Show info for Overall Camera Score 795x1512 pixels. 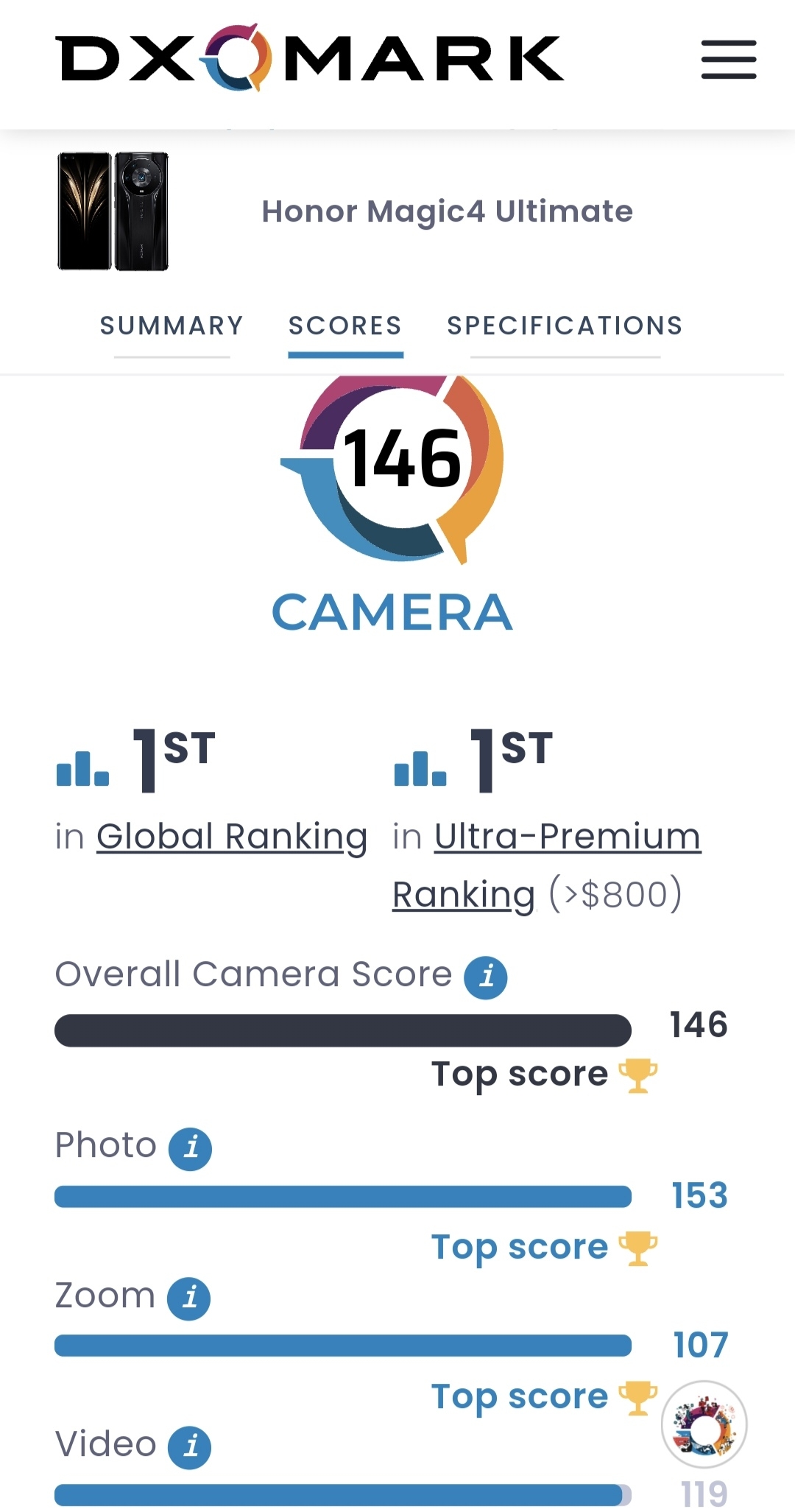pos(485,977)
